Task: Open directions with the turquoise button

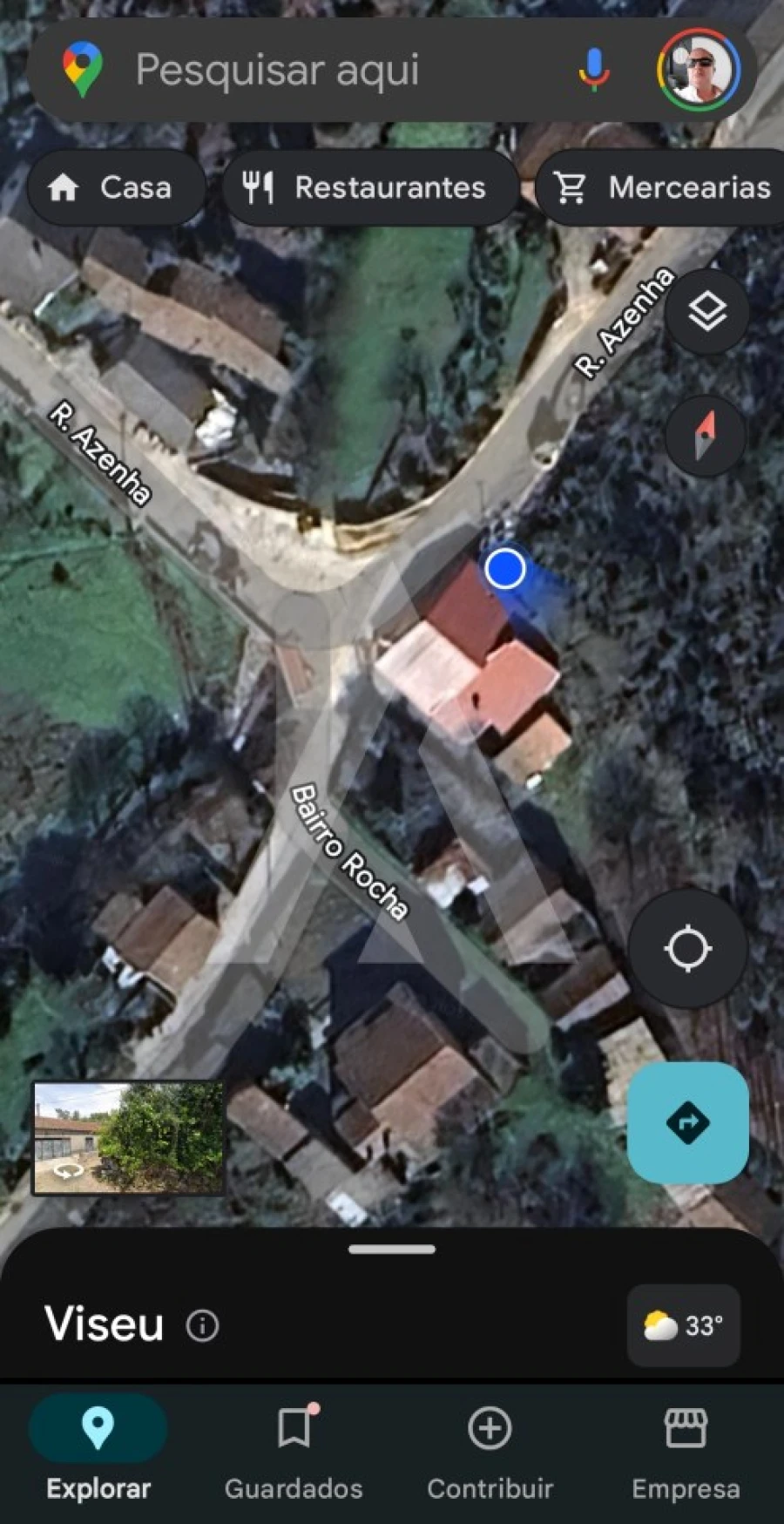Action: (x=687, y=1122)
